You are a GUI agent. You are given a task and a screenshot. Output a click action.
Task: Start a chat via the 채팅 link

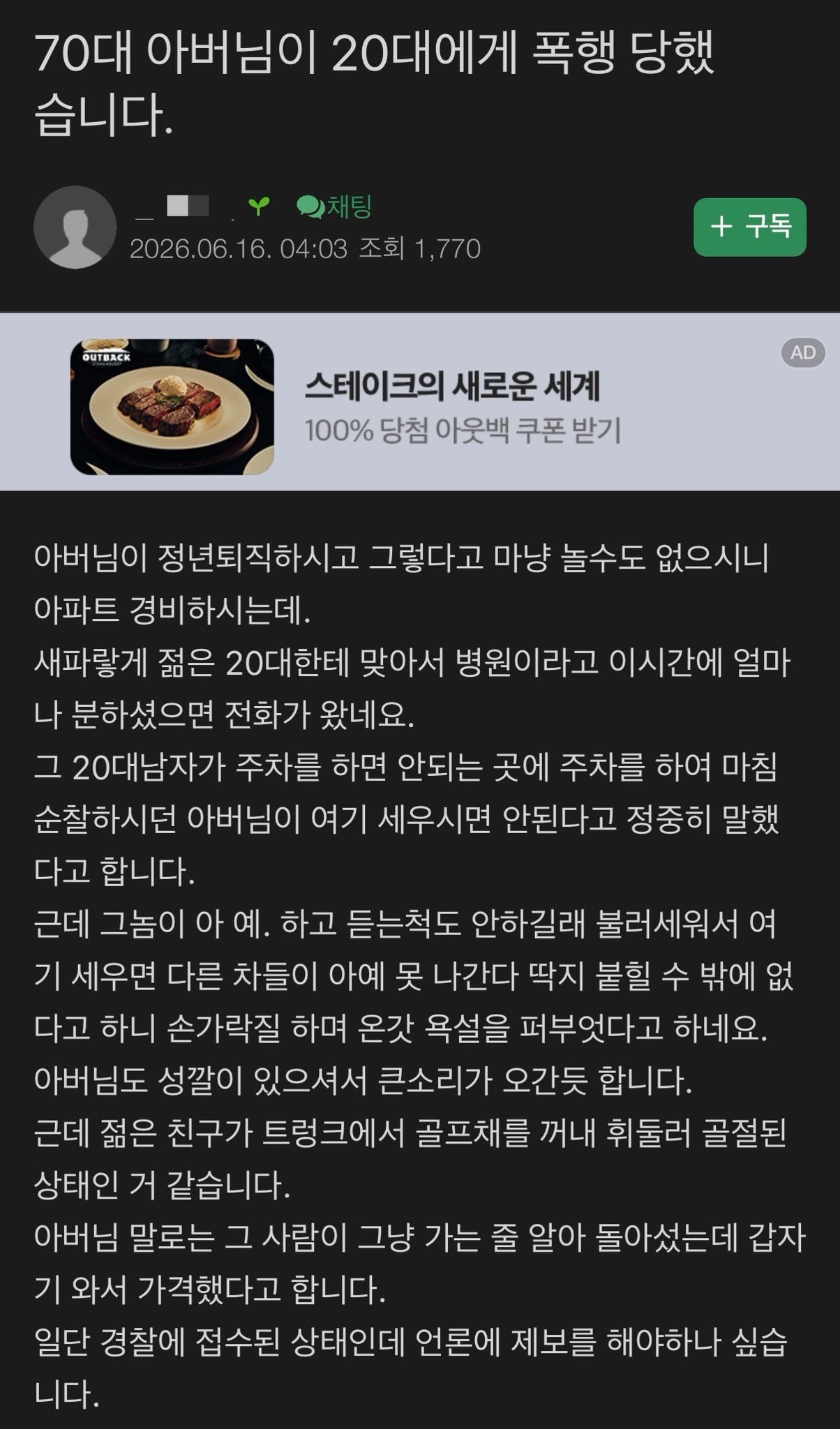point(334,207)
